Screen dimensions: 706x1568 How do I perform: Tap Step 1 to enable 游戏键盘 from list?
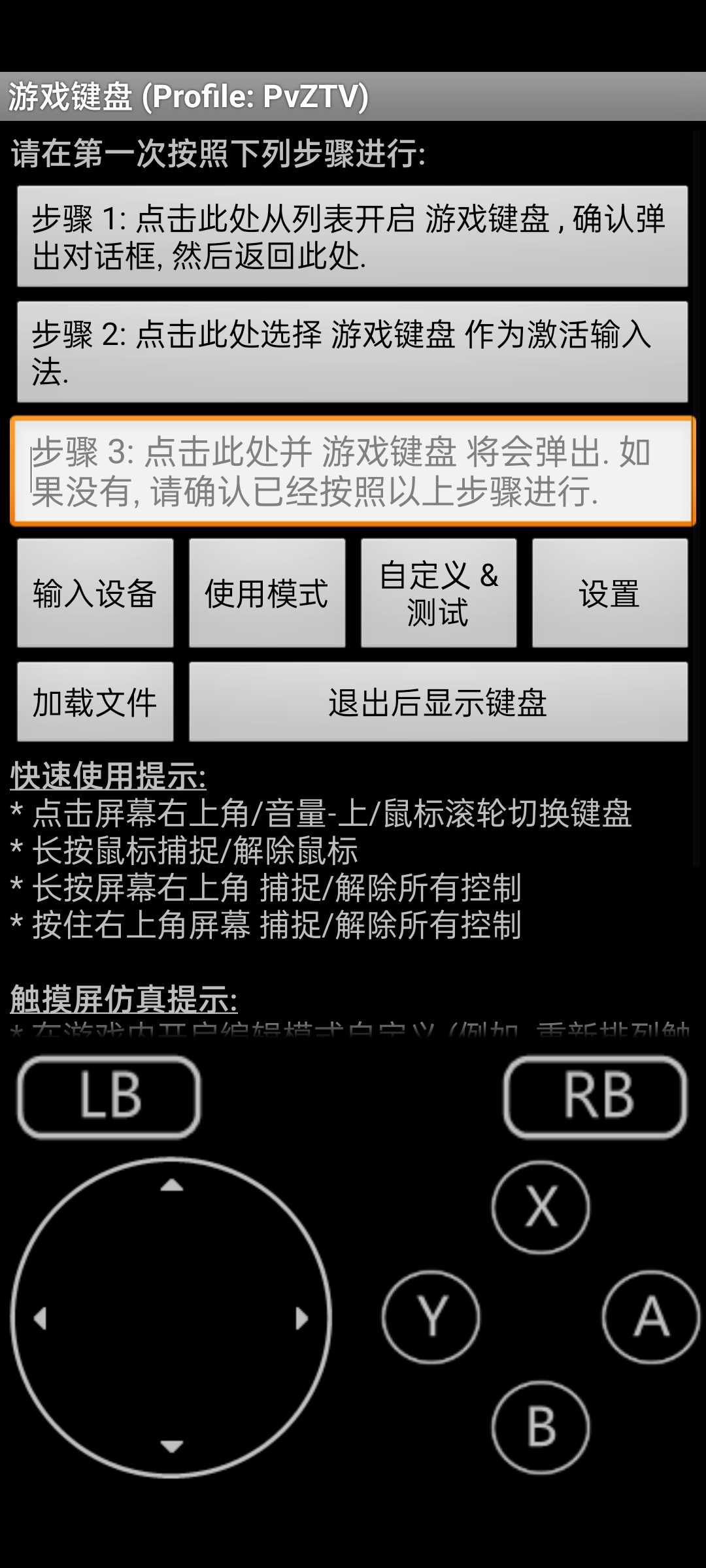click(x=352, y=237)
